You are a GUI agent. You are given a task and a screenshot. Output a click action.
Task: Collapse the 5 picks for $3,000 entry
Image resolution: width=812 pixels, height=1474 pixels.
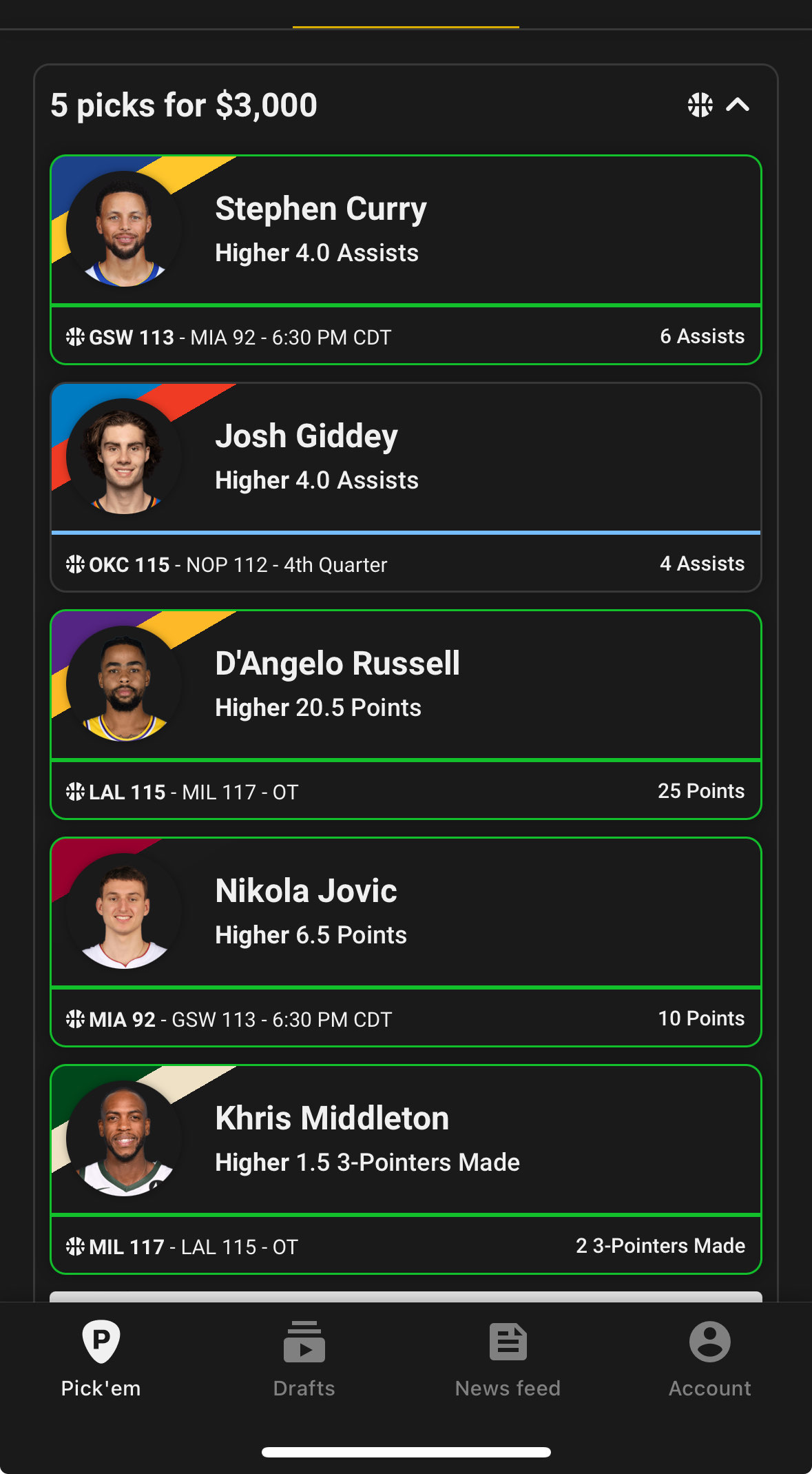[737, 105]
